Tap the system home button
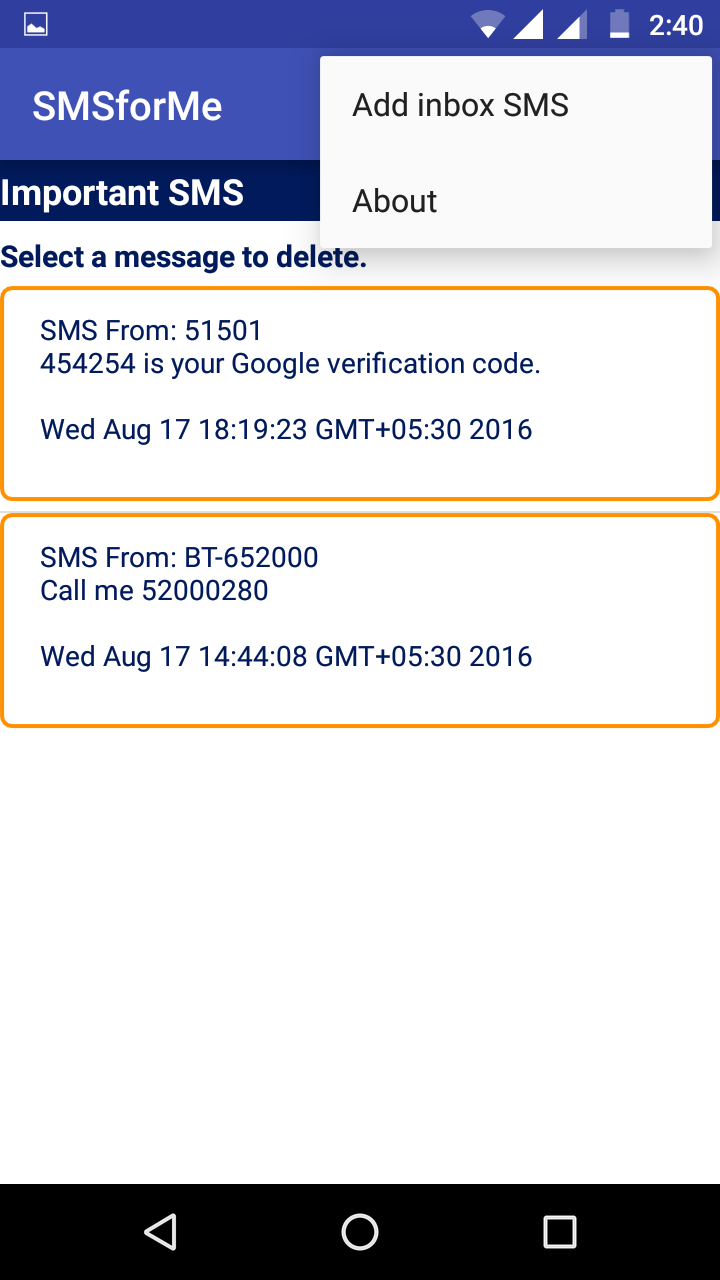This screenshot has height=1280, width=720. pyautogui.click(x=360, y=1232)
